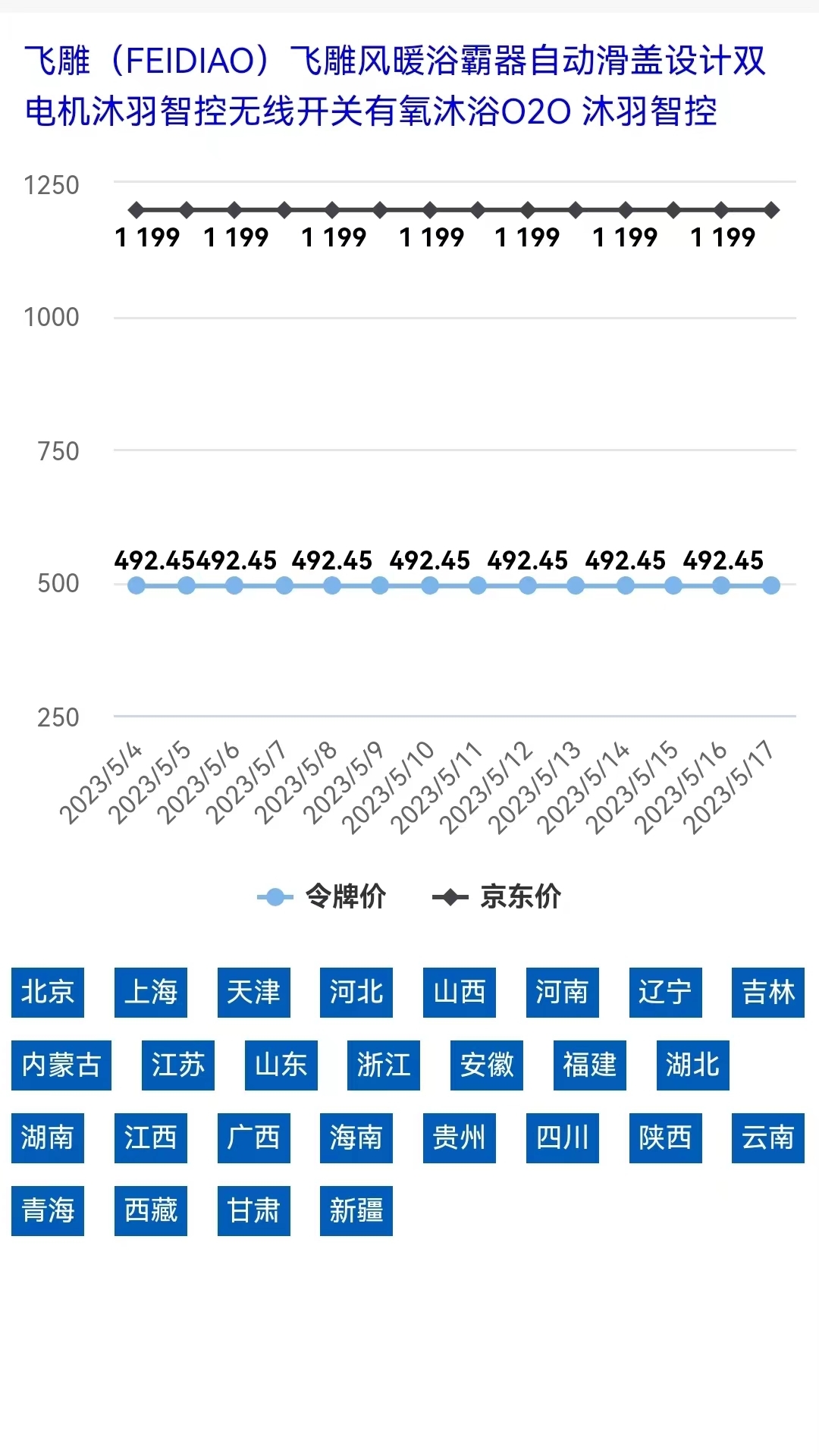Image resolution: width=819 pixels, height=1456 pixels.
Task: Tap the 新疆 region button
Action: [x=356, y=1210]
